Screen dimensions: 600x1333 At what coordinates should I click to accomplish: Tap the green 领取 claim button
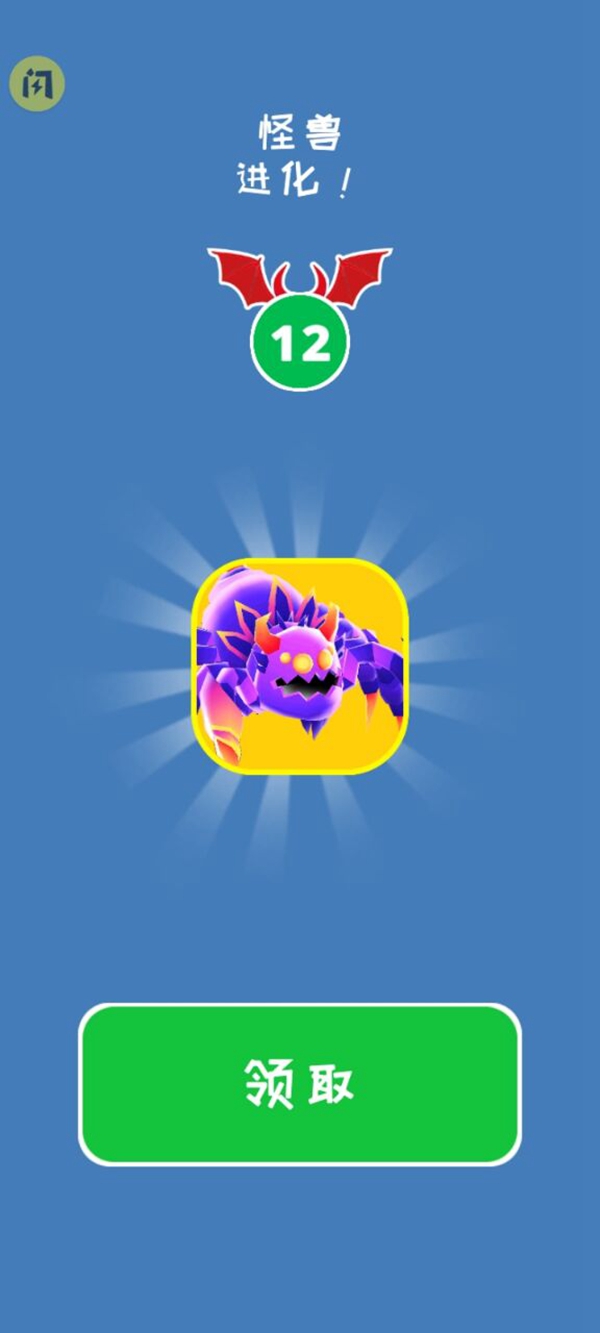(x=300, y=1084)
